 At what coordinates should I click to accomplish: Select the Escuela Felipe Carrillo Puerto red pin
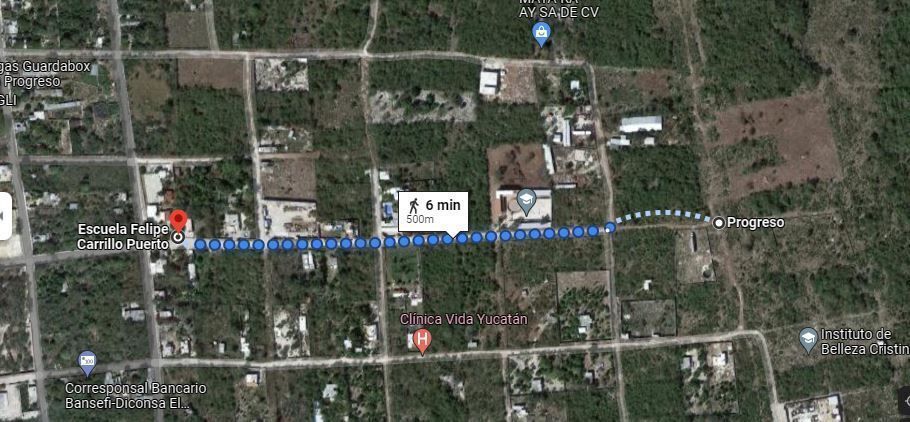[x=178, y=222]
